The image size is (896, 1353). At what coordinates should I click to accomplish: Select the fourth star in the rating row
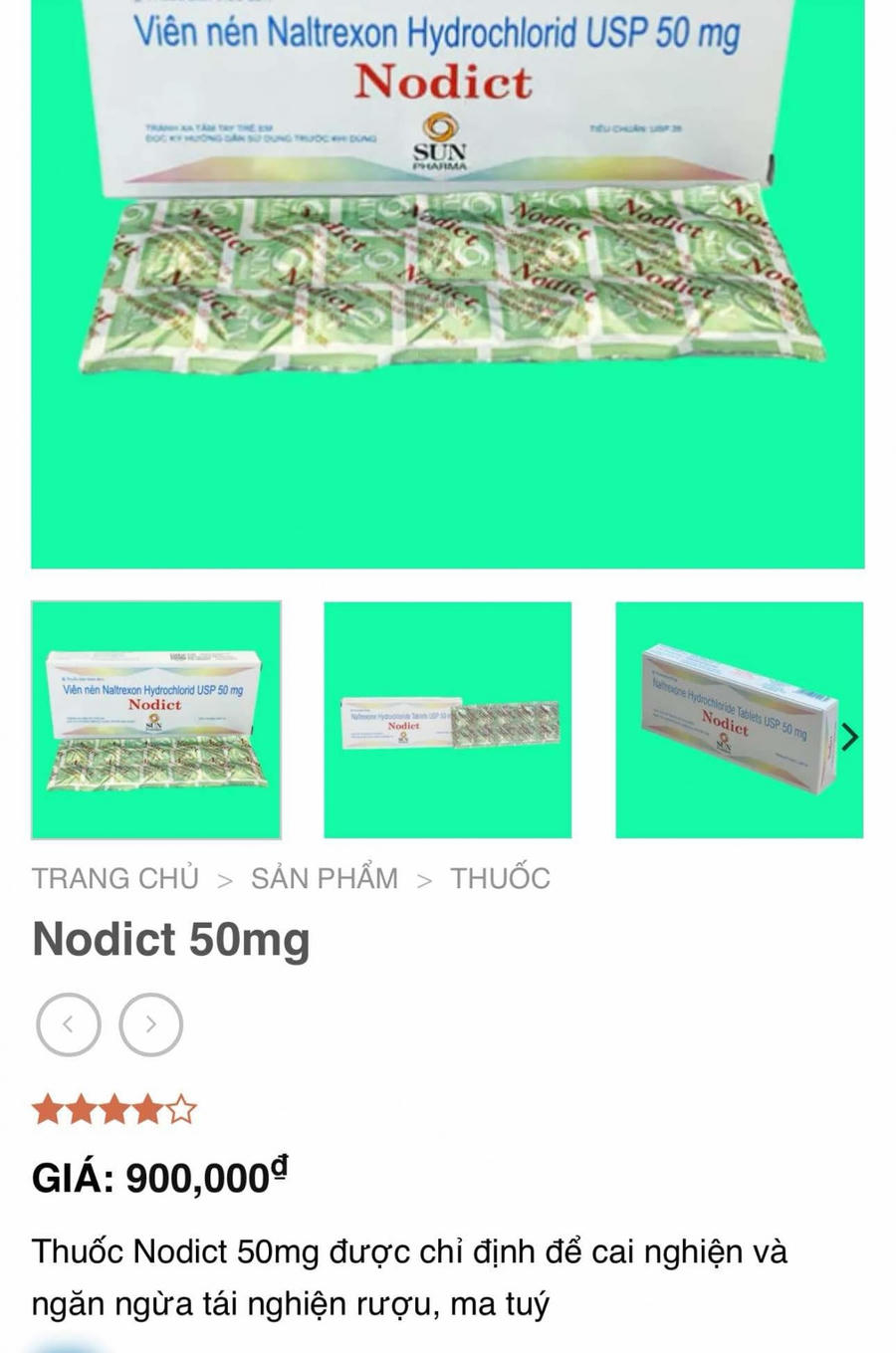click(x=149, y=1108)
